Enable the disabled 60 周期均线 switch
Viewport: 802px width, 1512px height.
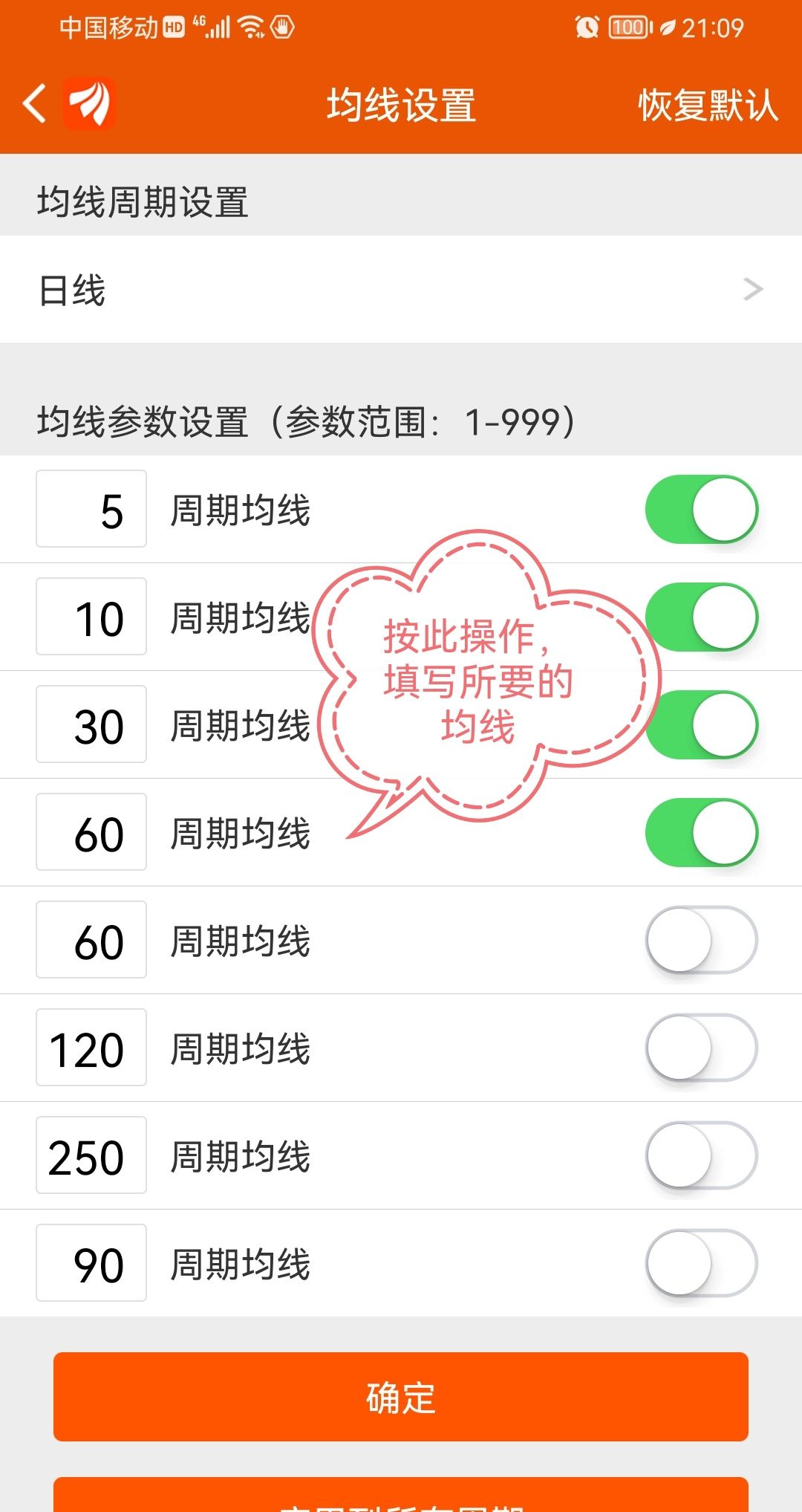coord(700,940)
